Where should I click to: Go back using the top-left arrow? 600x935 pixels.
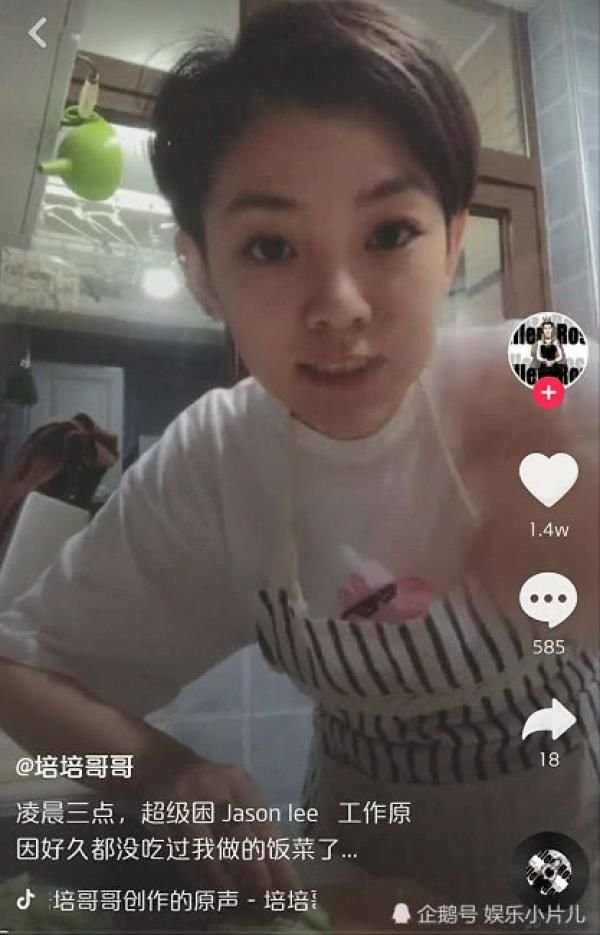tap(38, 33)
